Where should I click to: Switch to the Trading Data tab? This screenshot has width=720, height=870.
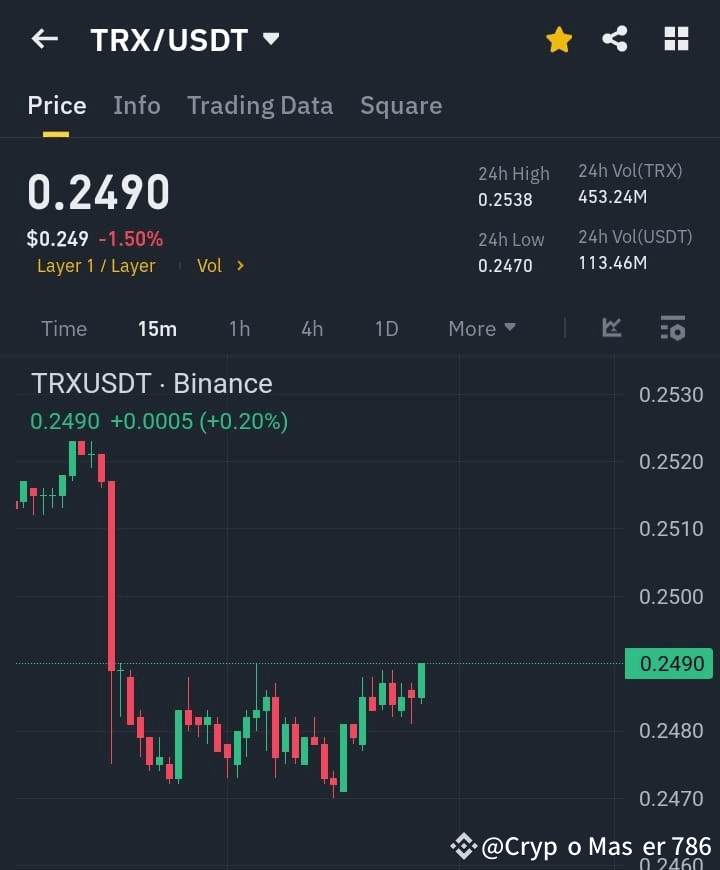point(260,105)
